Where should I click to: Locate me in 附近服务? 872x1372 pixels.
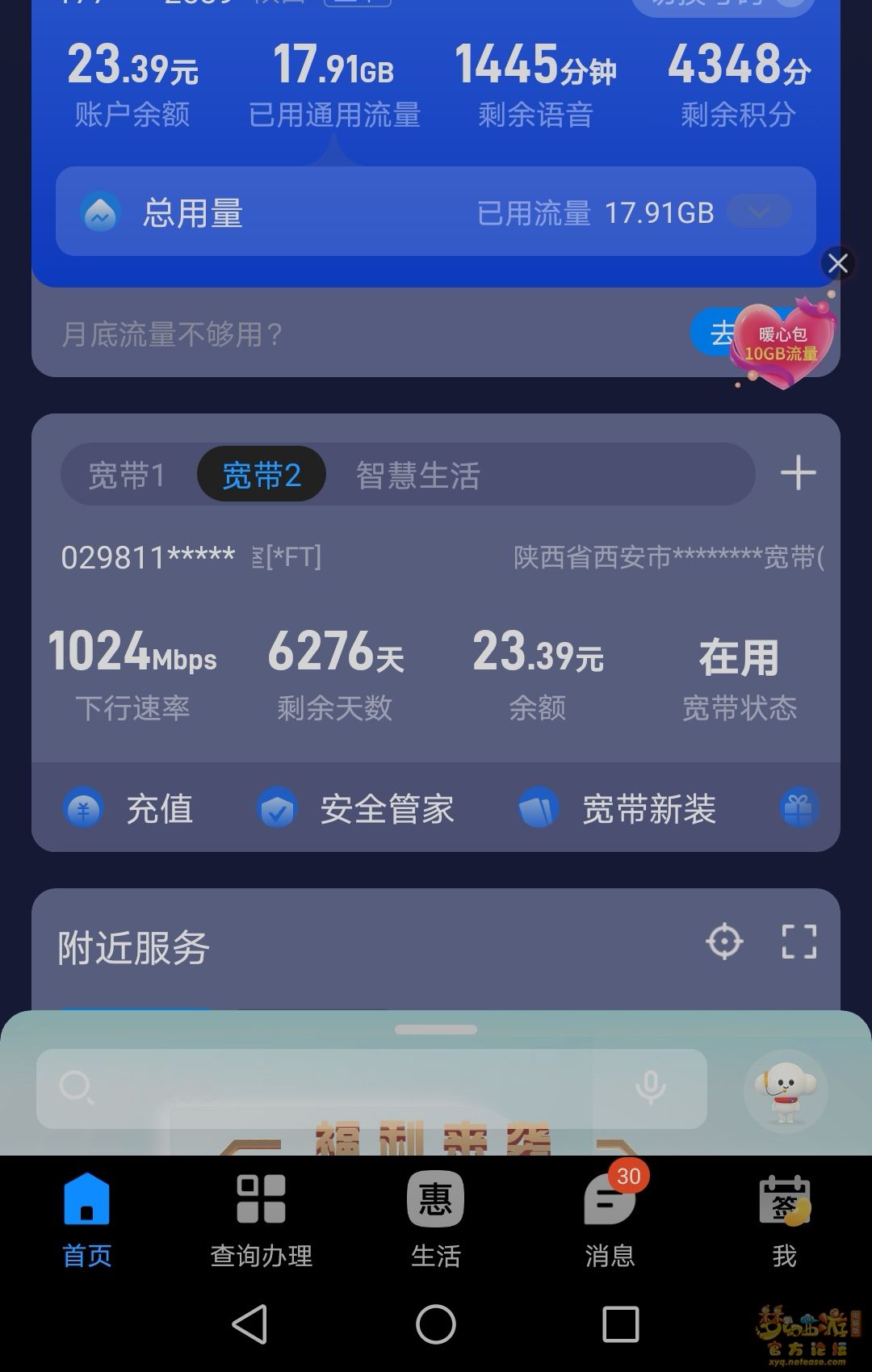click(x=724, y=941)
